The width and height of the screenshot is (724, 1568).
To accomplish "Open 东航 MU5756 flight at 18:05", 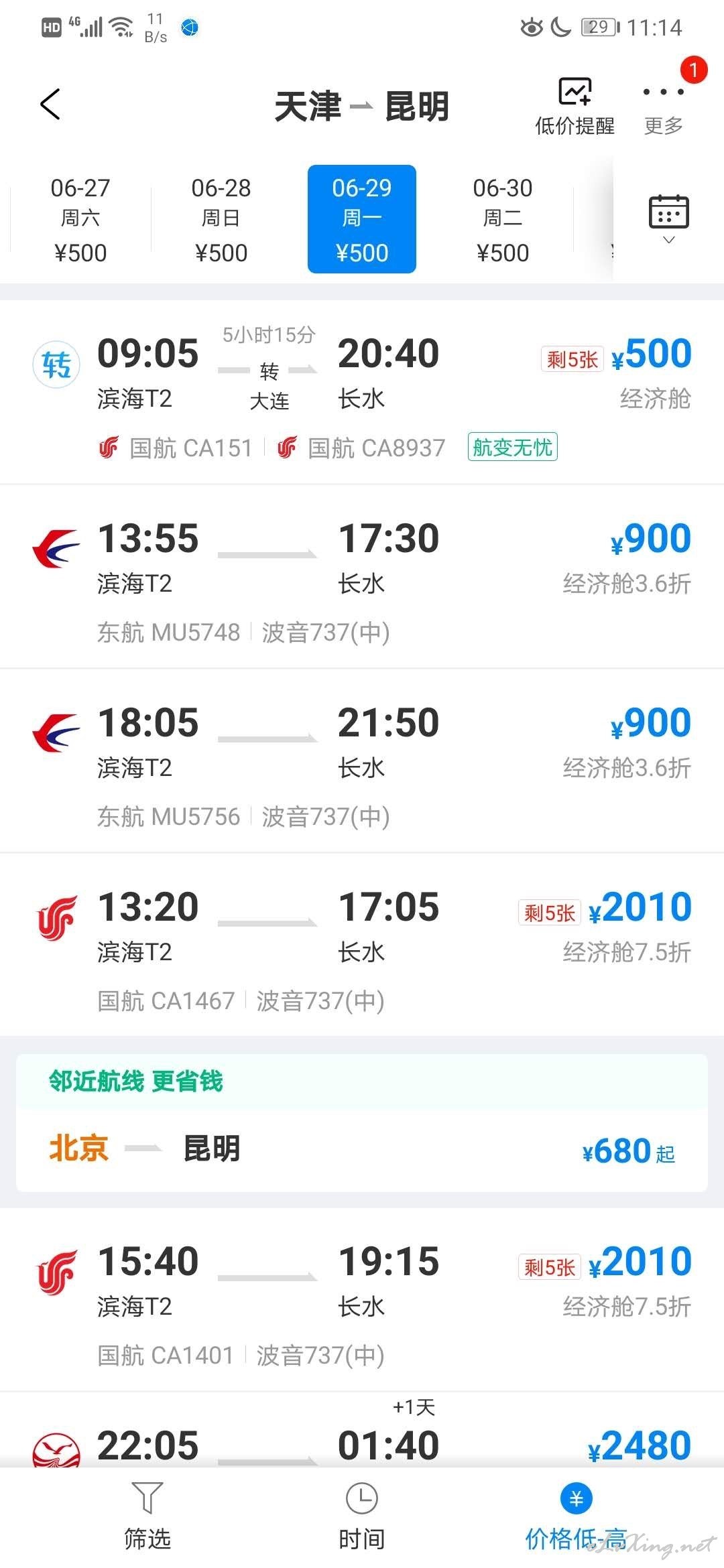I will click(362, 761).
